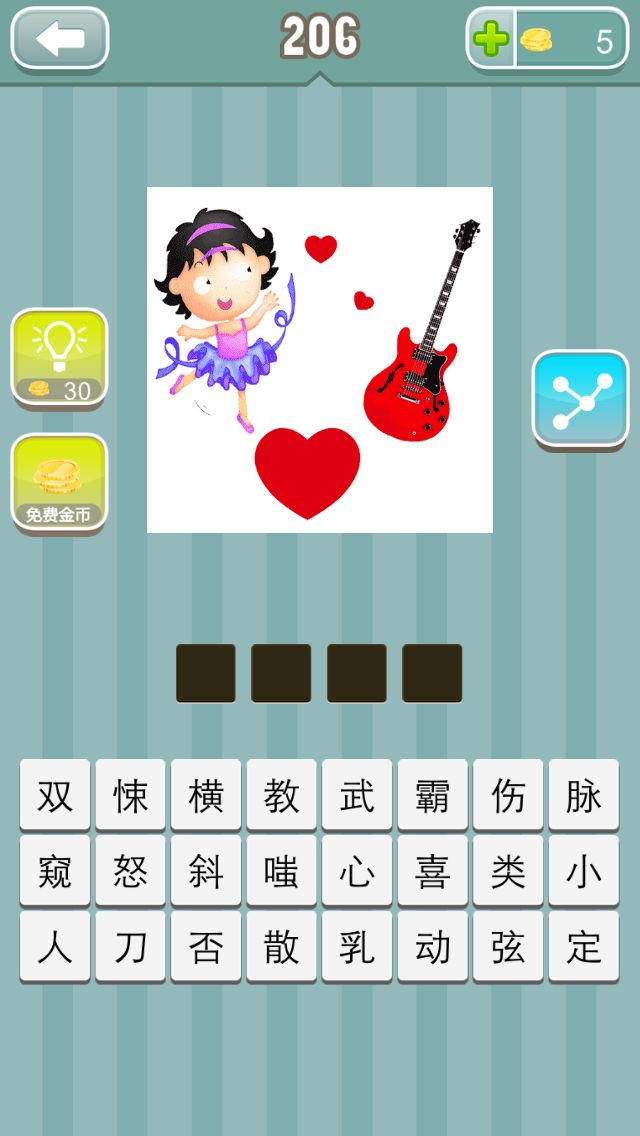Screen dimensions: 640x1136
Task: Pick the character 刀
Action: pos(130,946)
